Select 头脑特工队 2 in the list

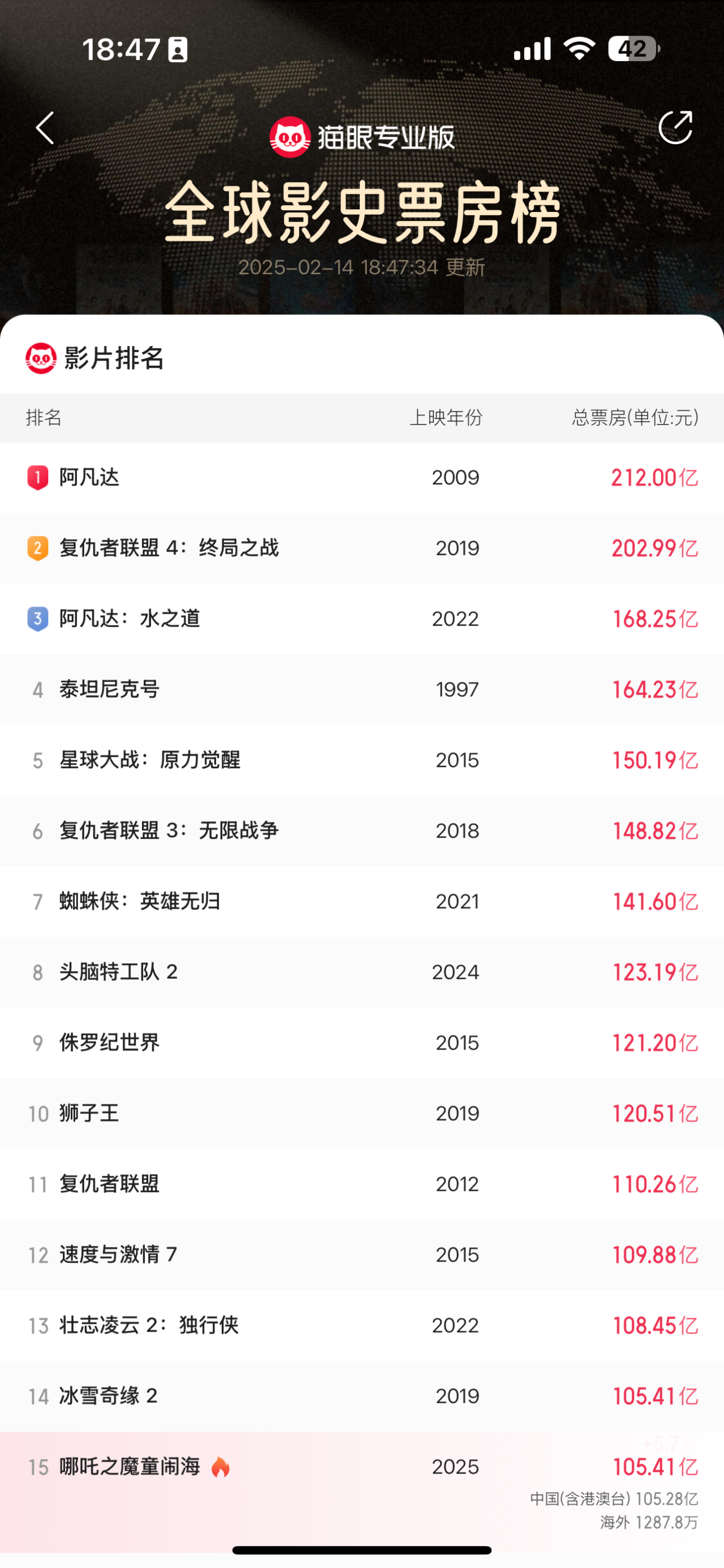[x=361, y=972]
